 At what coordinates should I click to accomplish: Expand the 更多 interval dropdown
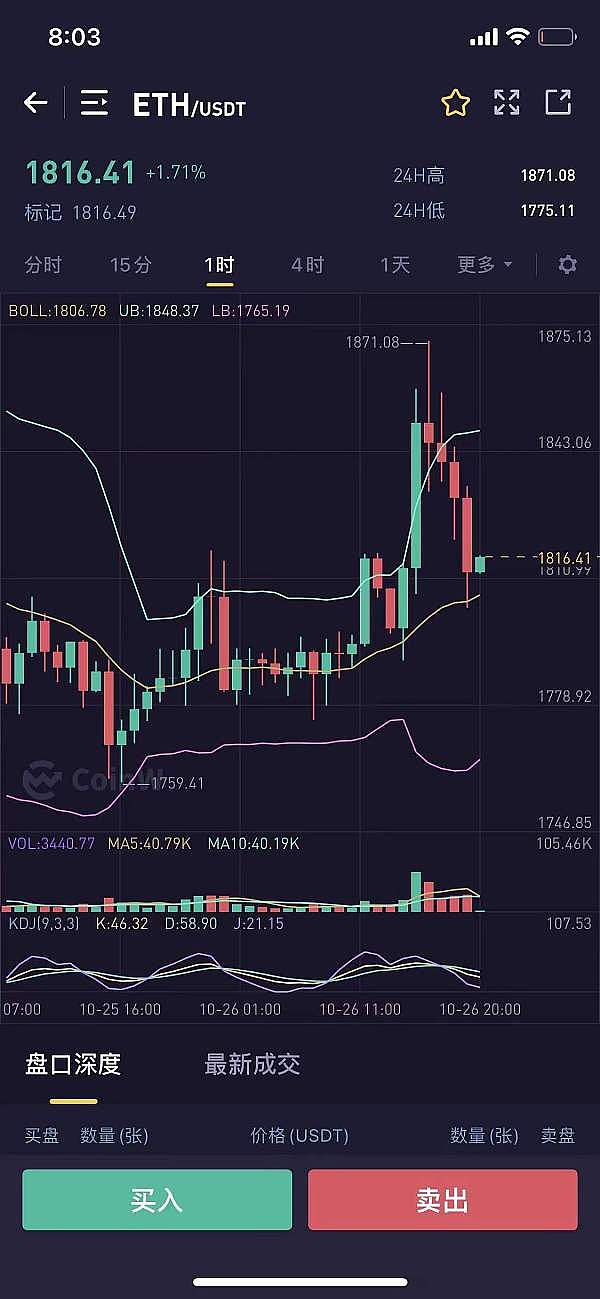(485, 265)
